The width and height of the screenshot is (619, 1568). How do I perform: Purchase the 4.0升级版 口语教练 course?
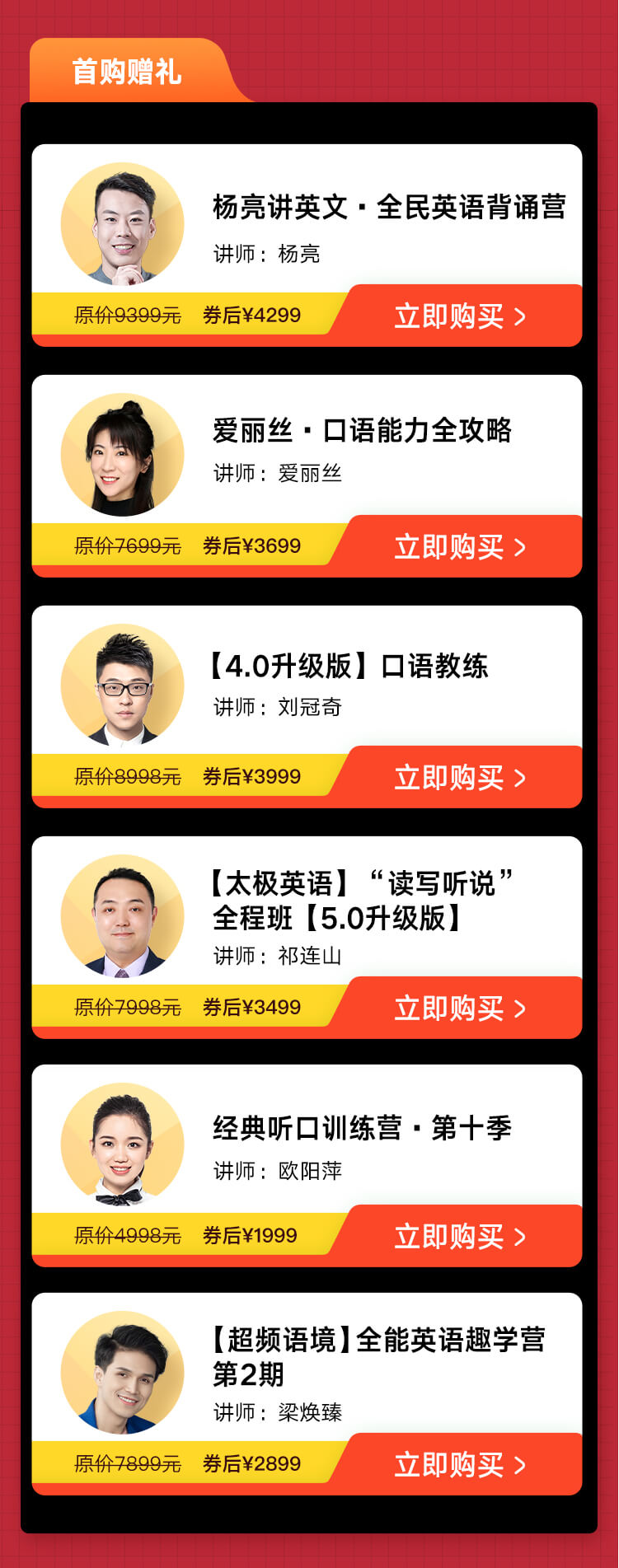point(459,778)
